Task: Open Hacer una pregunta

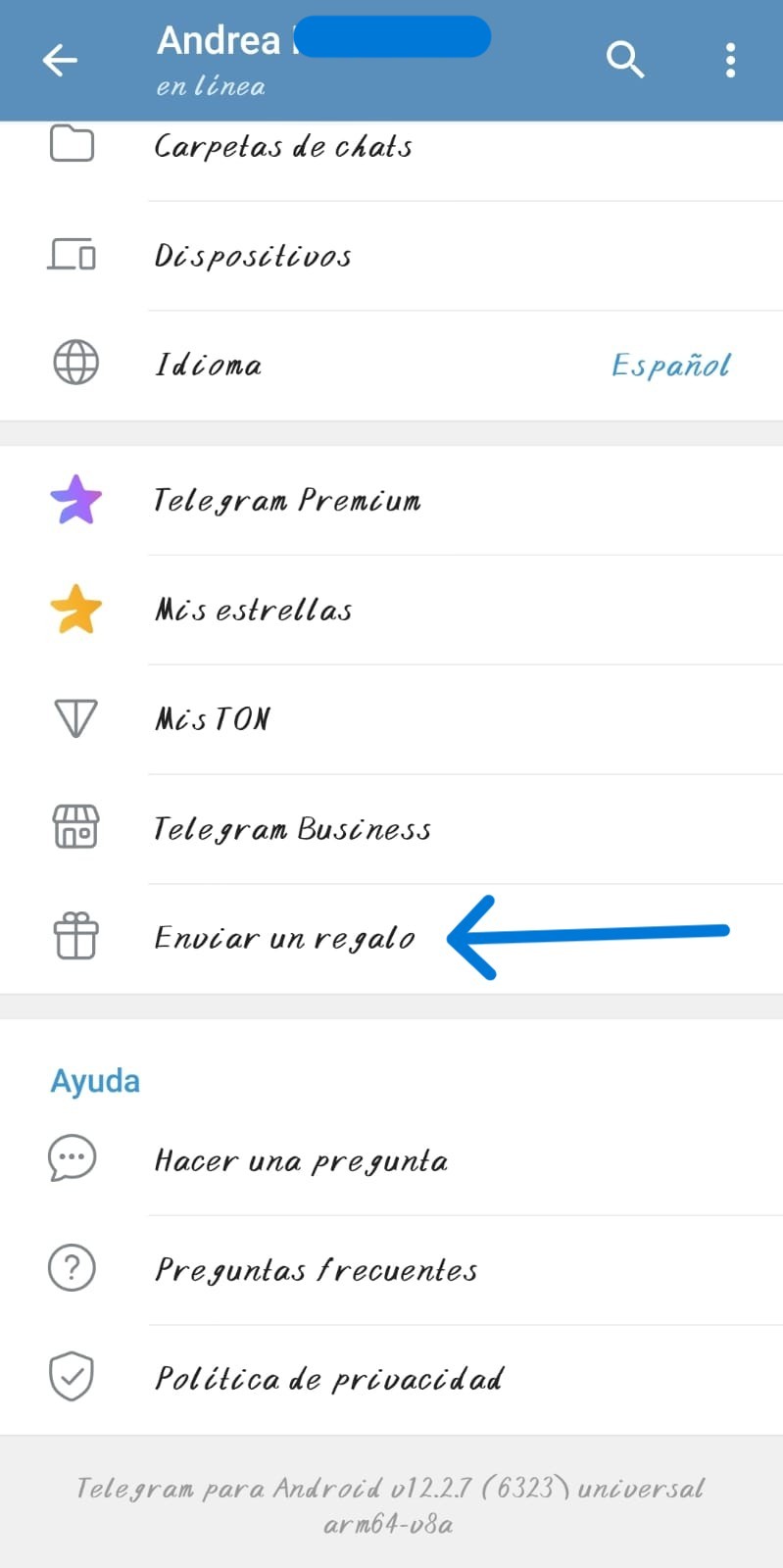Action: [x=301, y=1159]
